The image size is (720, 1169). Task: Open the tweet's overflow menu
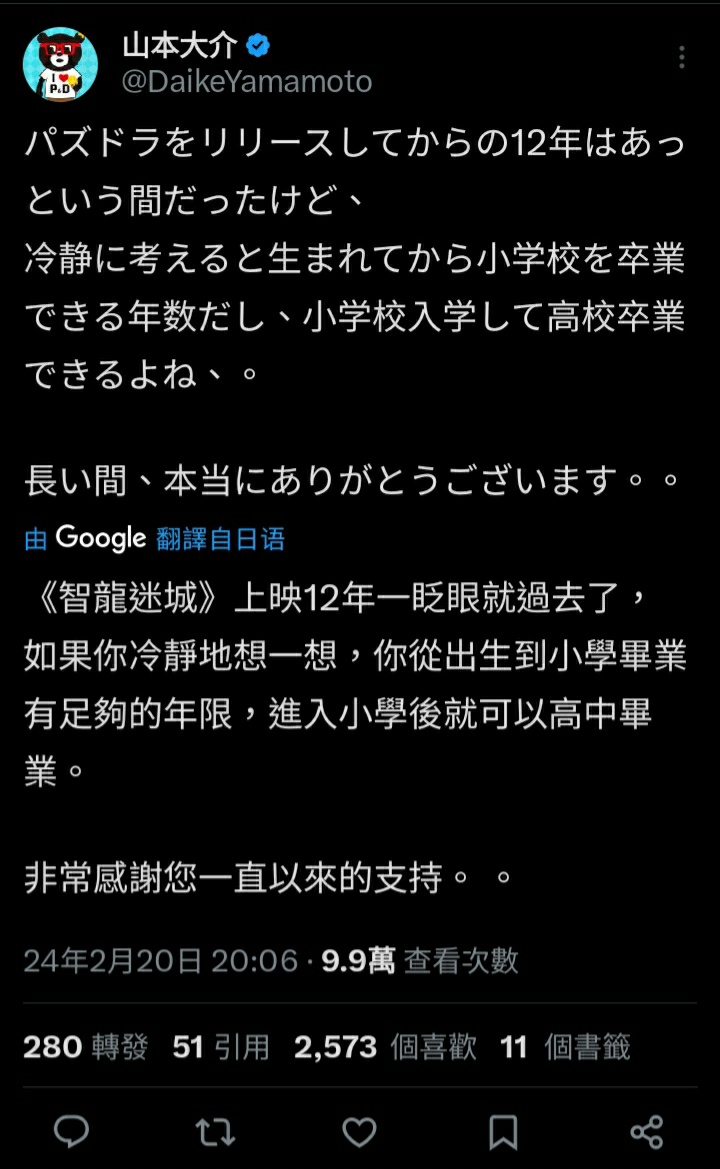pos(681,57)
